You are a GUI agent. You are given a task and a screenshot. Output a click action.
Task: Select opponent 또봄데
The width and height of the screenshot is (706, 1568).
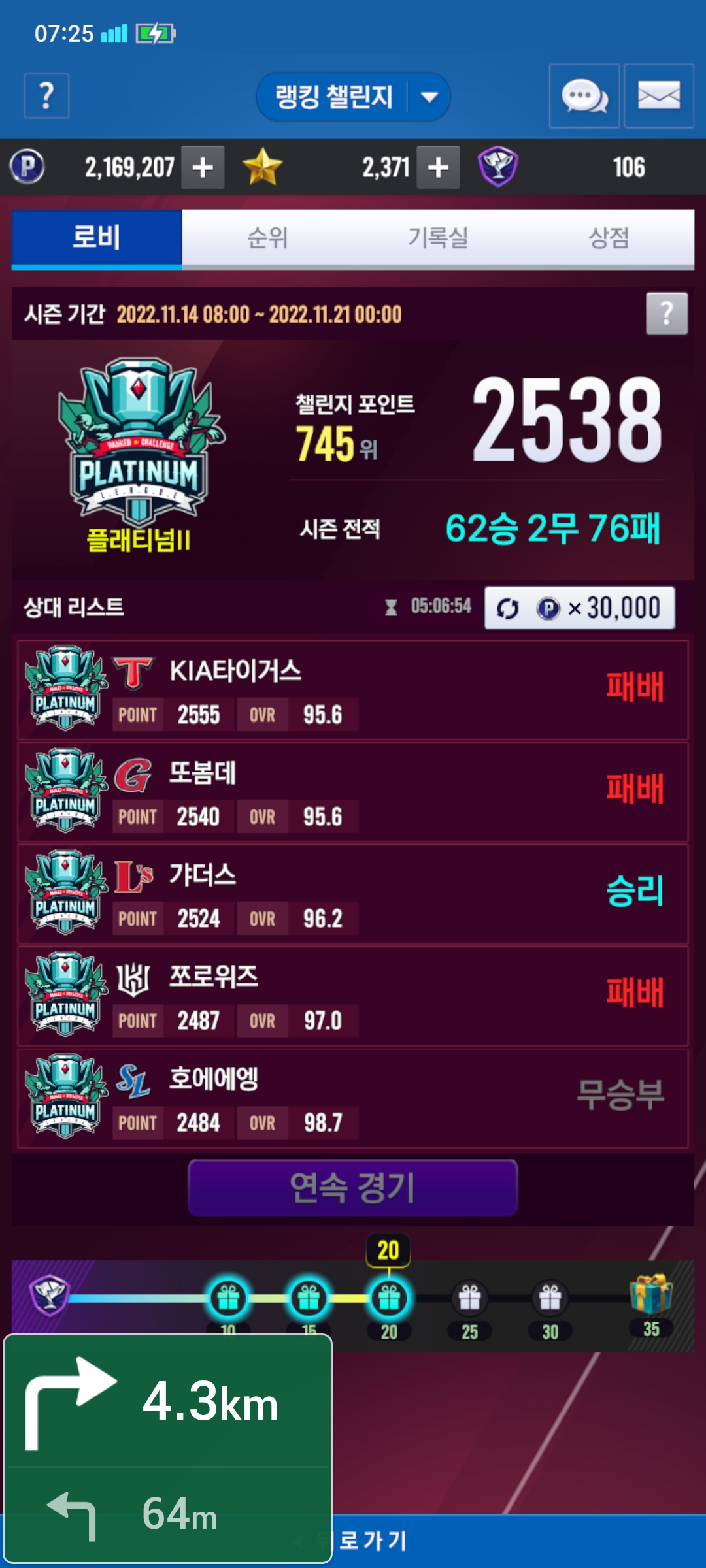pyautogui.click(x=353, y=792)
